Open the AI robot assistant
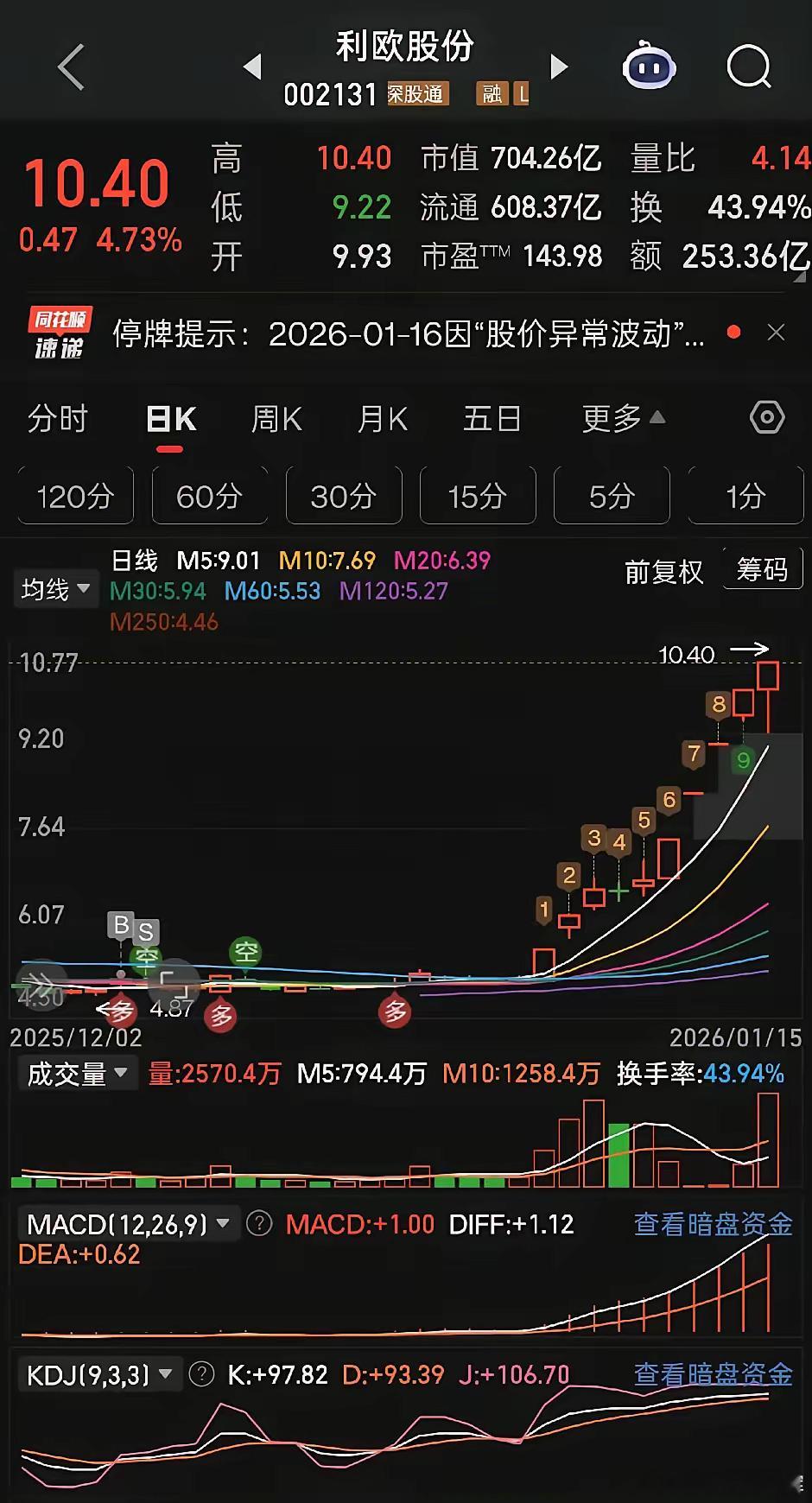This screenshot has height=1503, width=812. coord(649,67)
